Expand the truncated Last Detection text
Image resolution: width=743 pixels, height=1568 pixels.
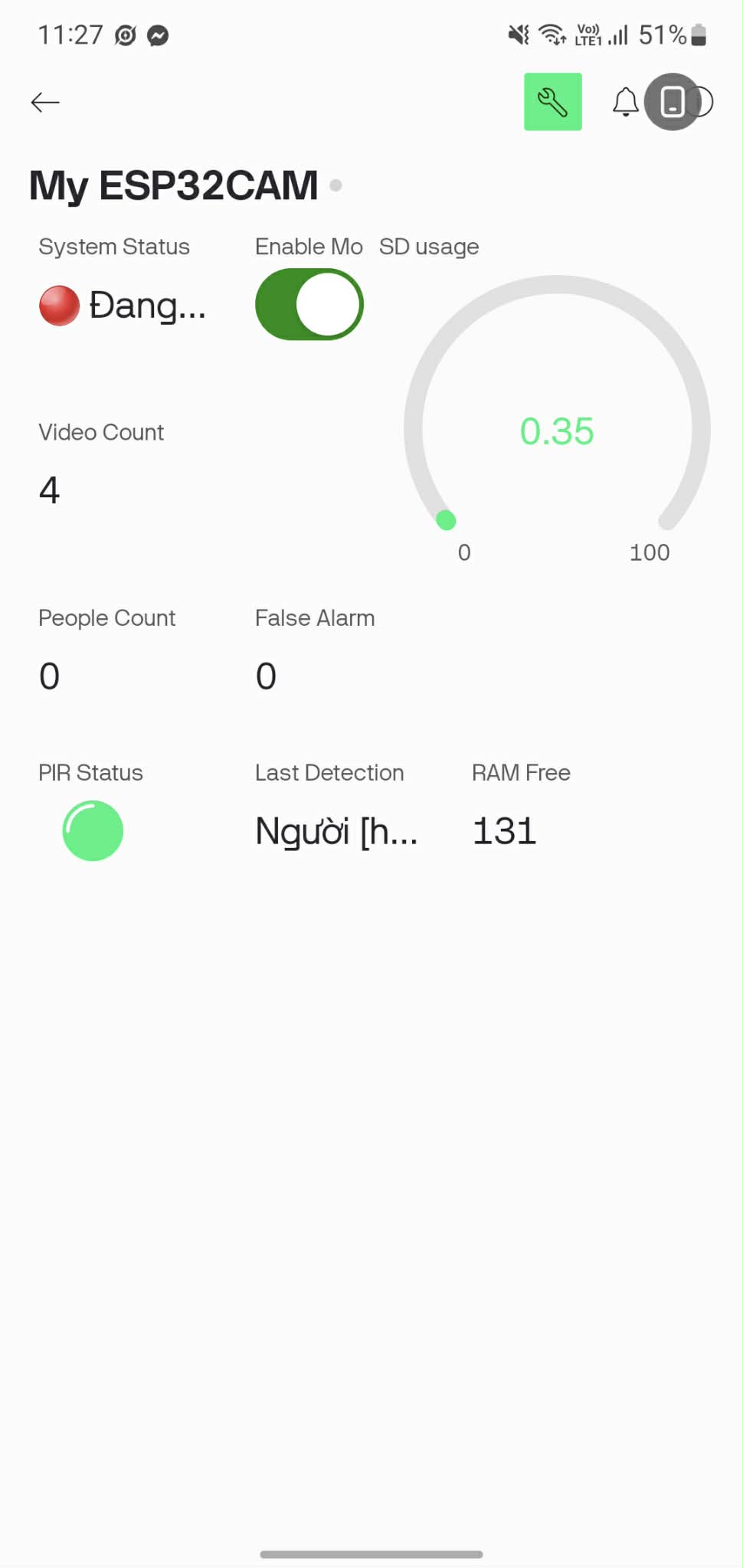(335, 830)
